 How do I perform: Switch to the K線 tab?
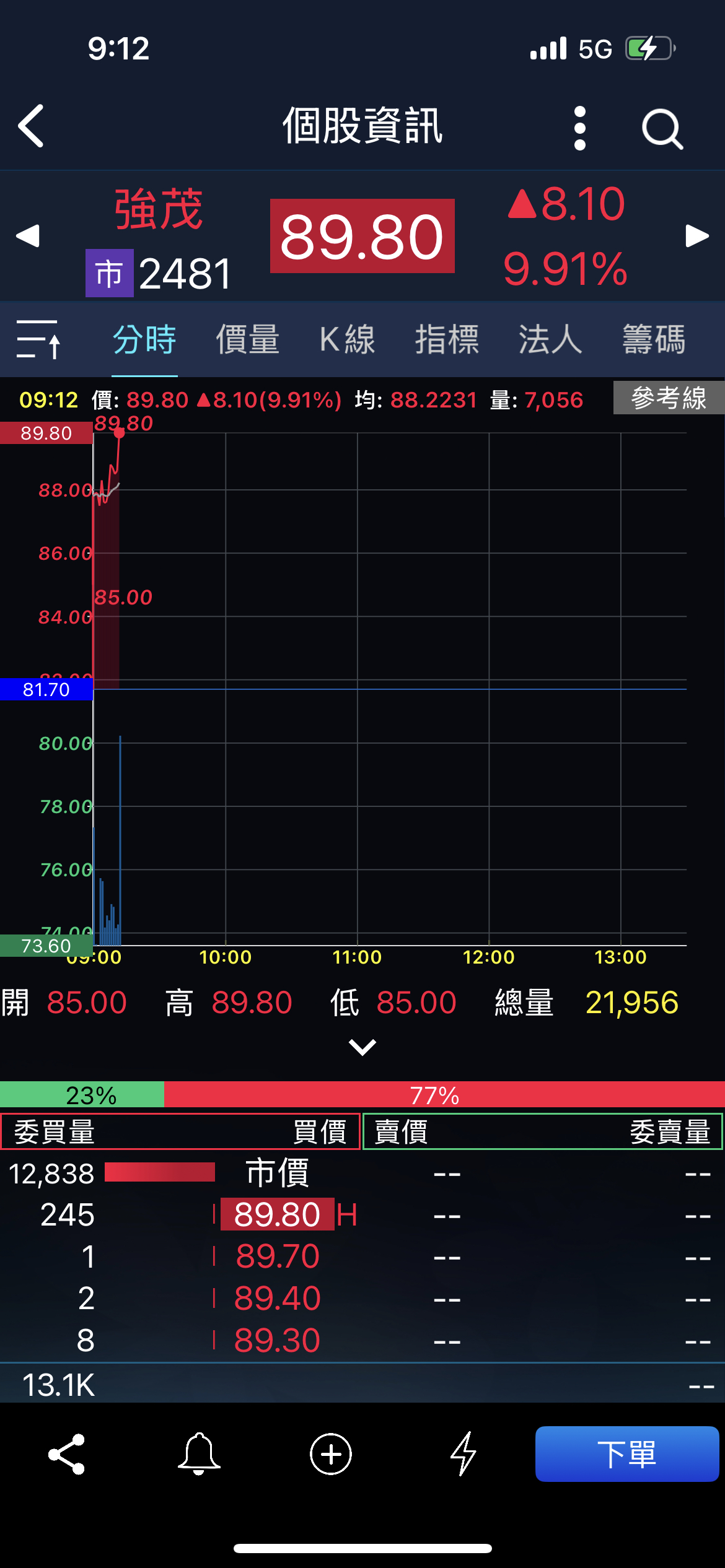coord(347,339)
